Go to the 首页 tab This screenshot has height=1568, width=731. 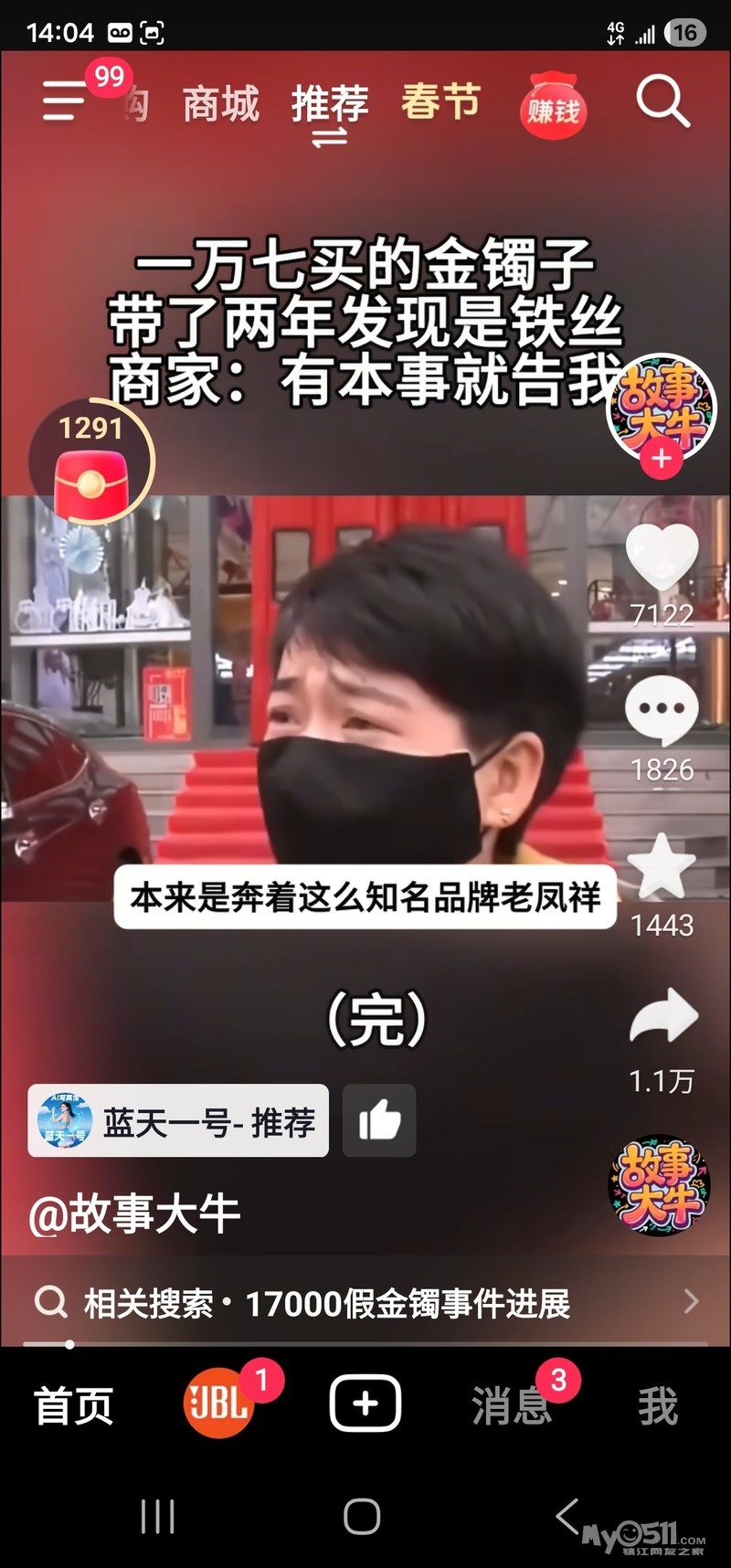73,1405
